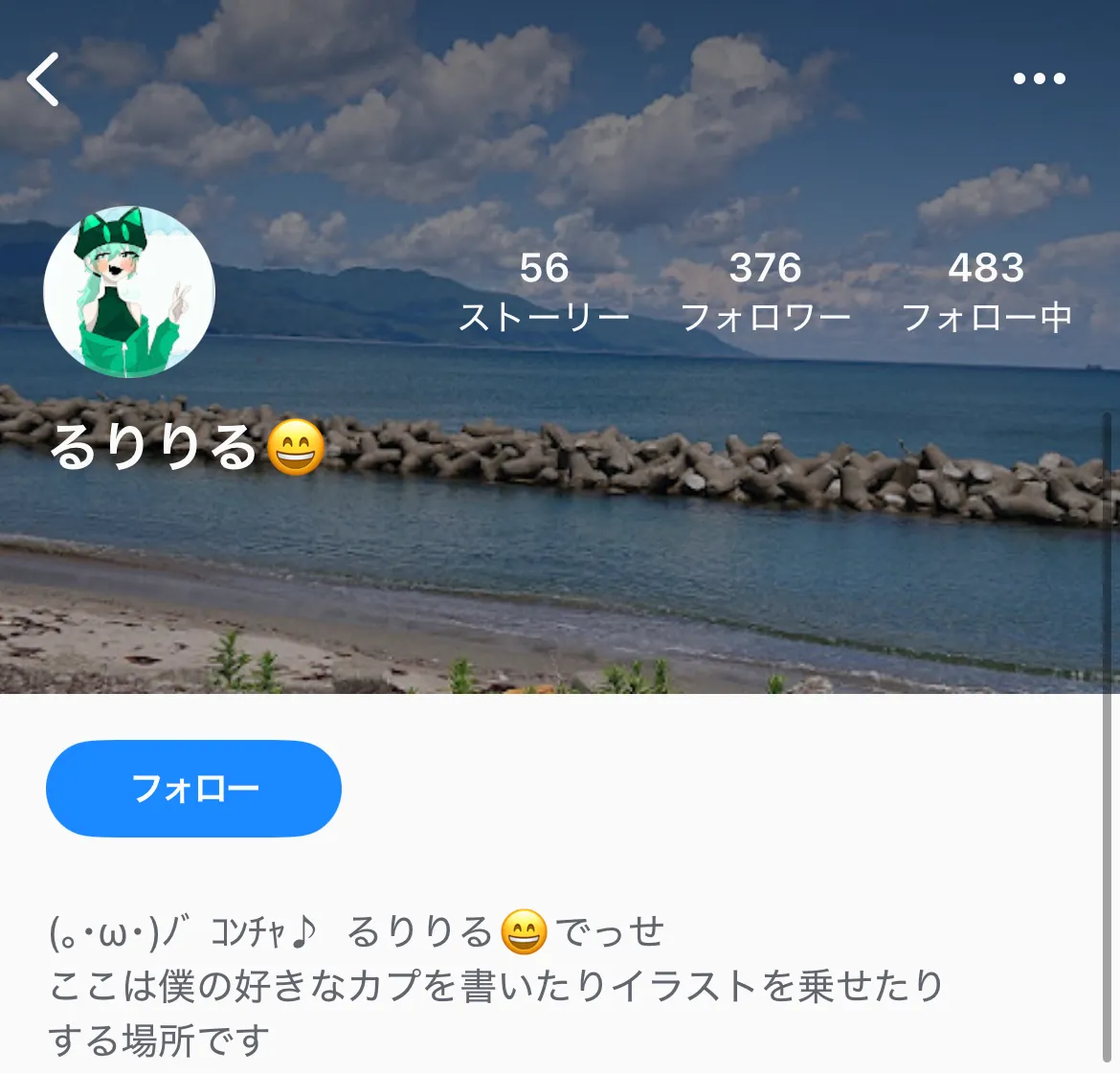
Task: Open the three-dot overflow menu
Action: tap(1039, 78)
